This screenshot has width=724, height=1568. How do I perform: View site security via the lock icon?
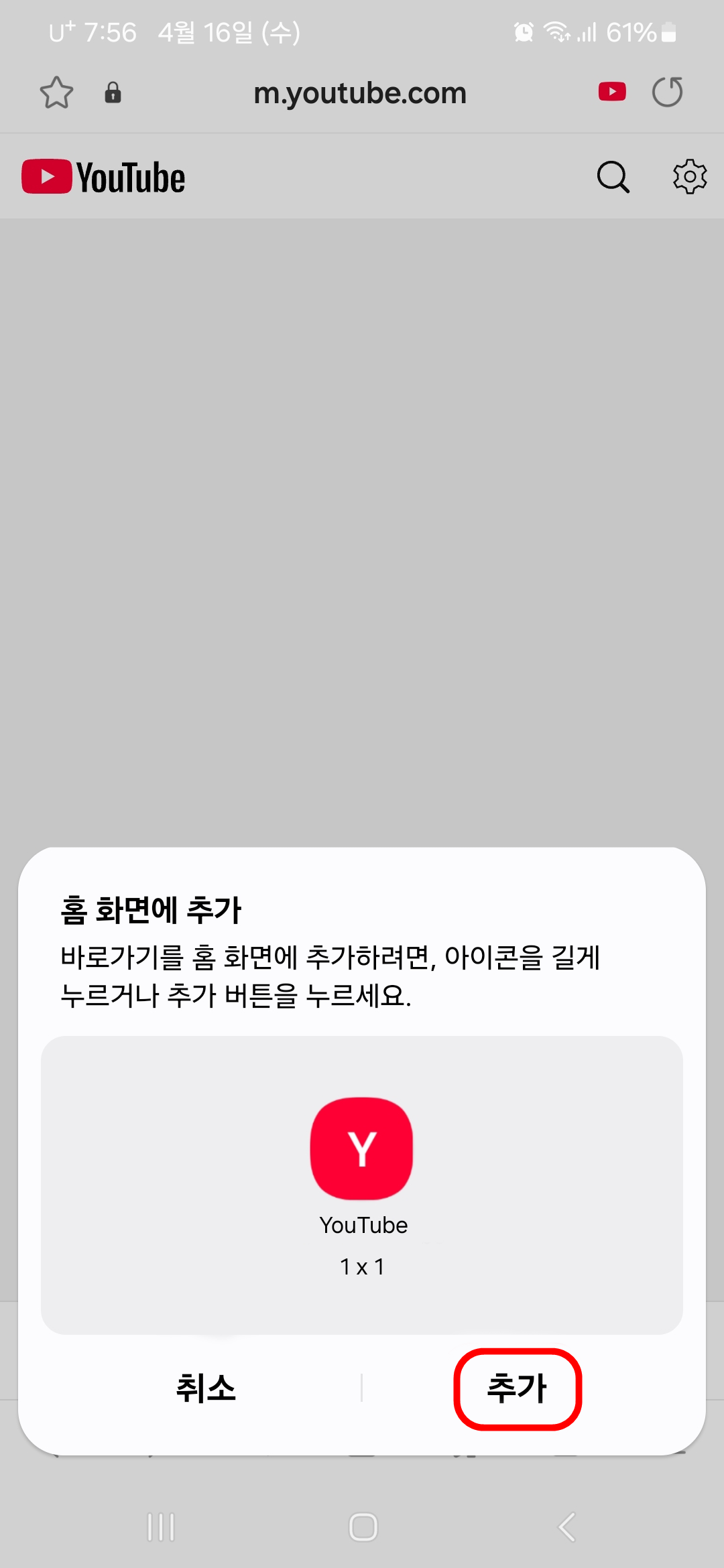pyautogui.click(x=113, y=94)
